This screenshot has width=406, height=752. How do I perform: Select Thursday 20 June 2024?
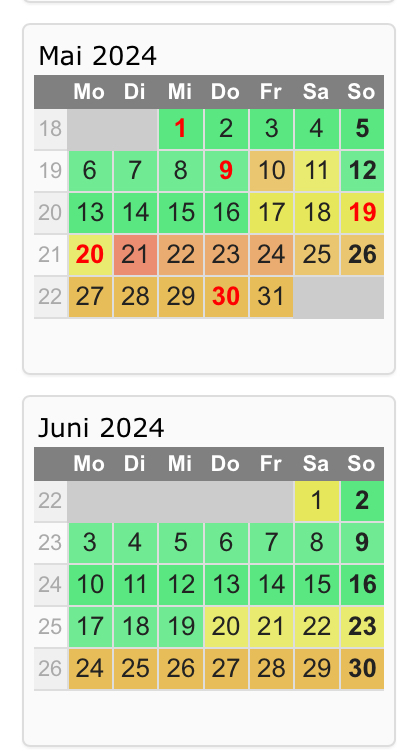tap(225, 627)
